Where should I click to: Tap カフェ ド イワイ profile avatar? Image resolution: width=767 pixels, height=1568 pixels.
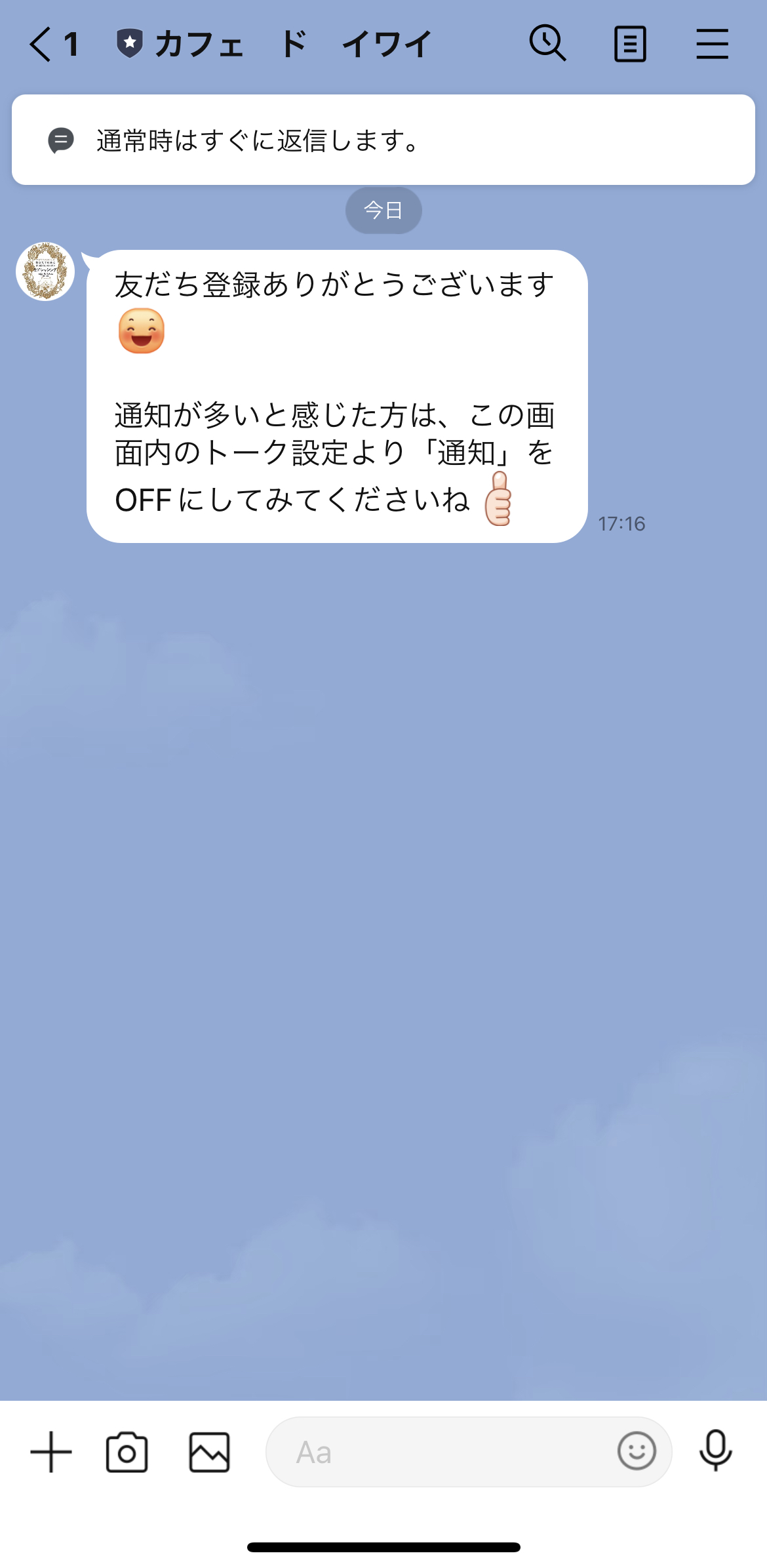click(x=45, y=271)
